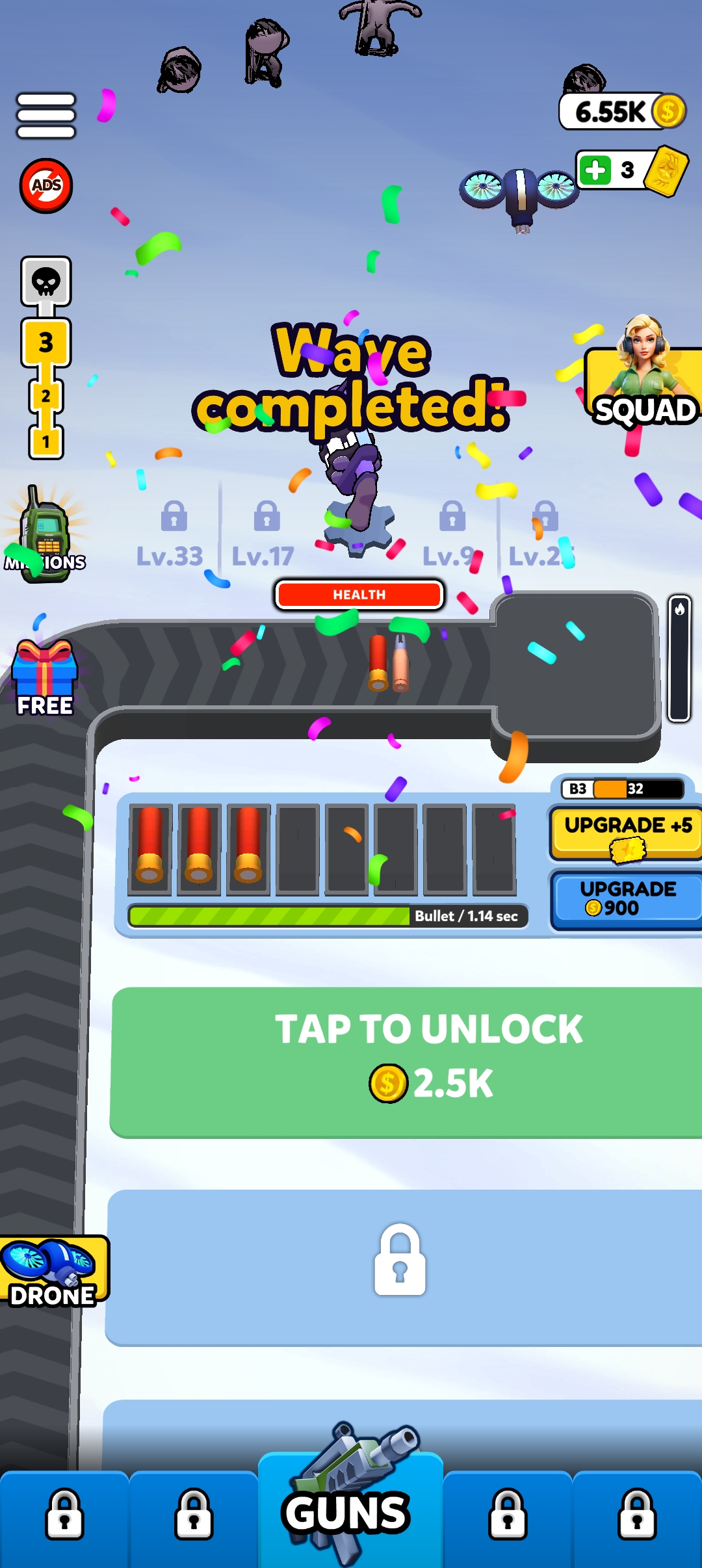
Task: Open the hamburger menu
Action: pos(45,116)
